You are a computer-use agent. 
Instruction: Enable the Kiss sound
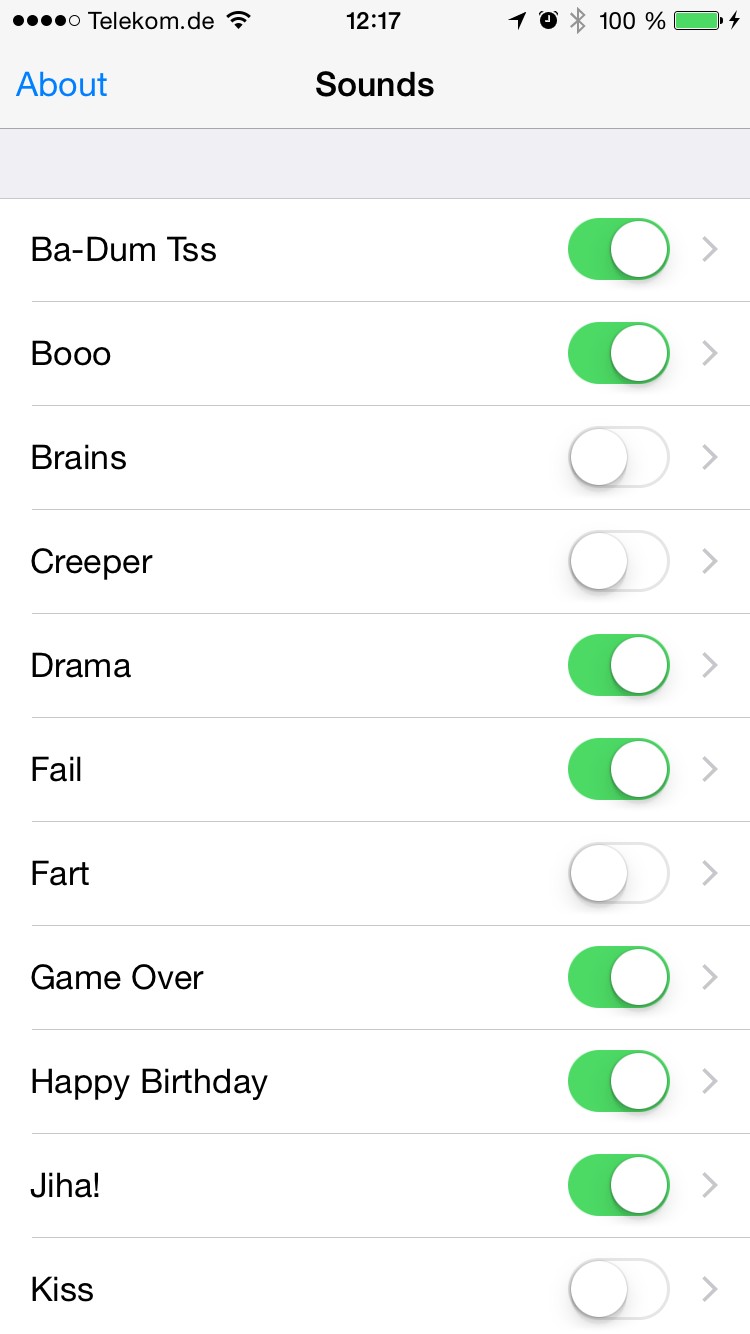pos(618,1289)
